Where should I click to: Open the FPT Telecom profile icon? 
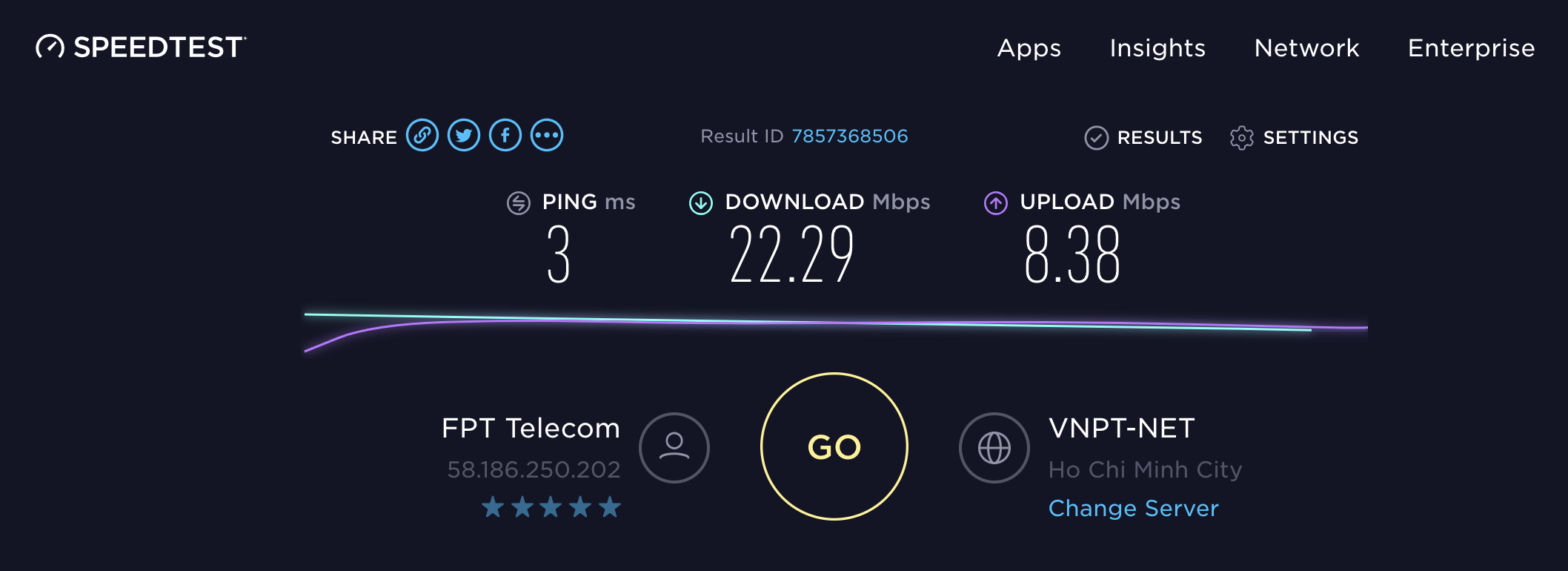coord(674,448)
